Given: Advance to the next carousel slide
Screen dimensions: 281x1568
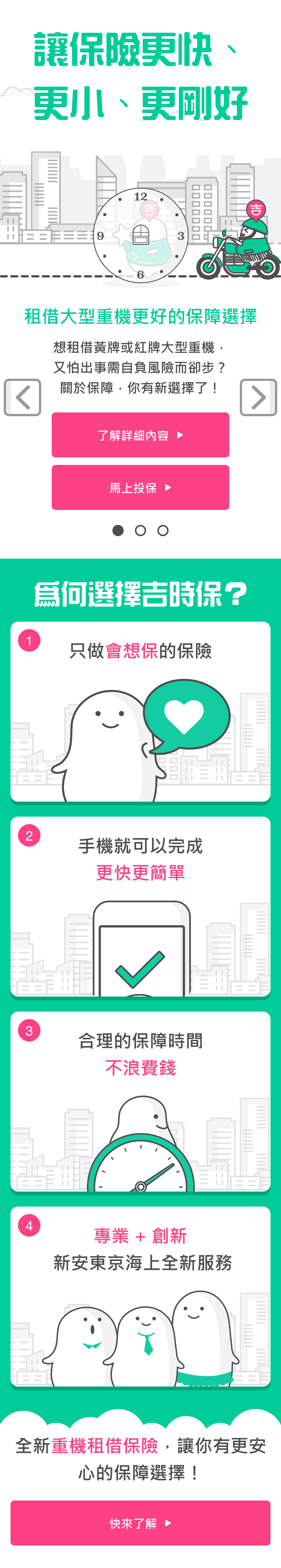Looking at the screenshot, I should tap(258, 397).
